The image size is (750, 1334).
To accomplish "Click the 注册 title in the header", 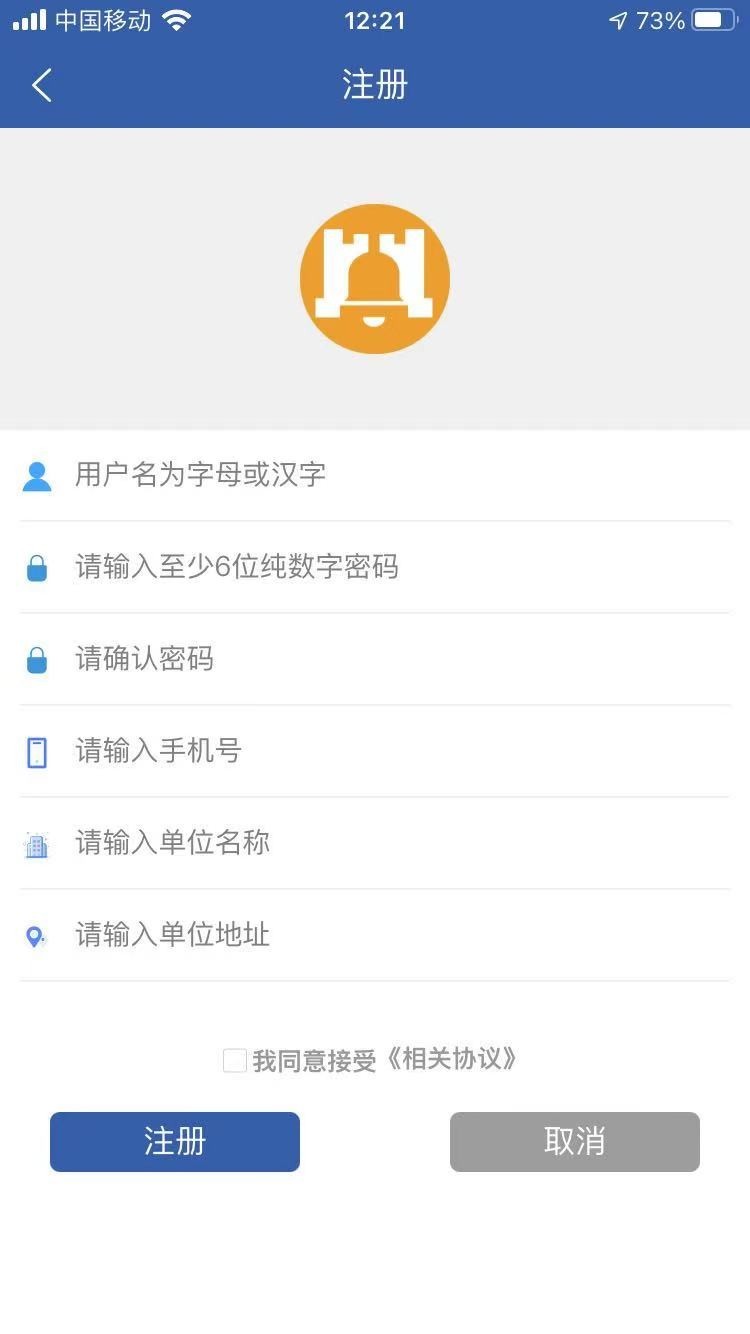I will tap(375, 85).
